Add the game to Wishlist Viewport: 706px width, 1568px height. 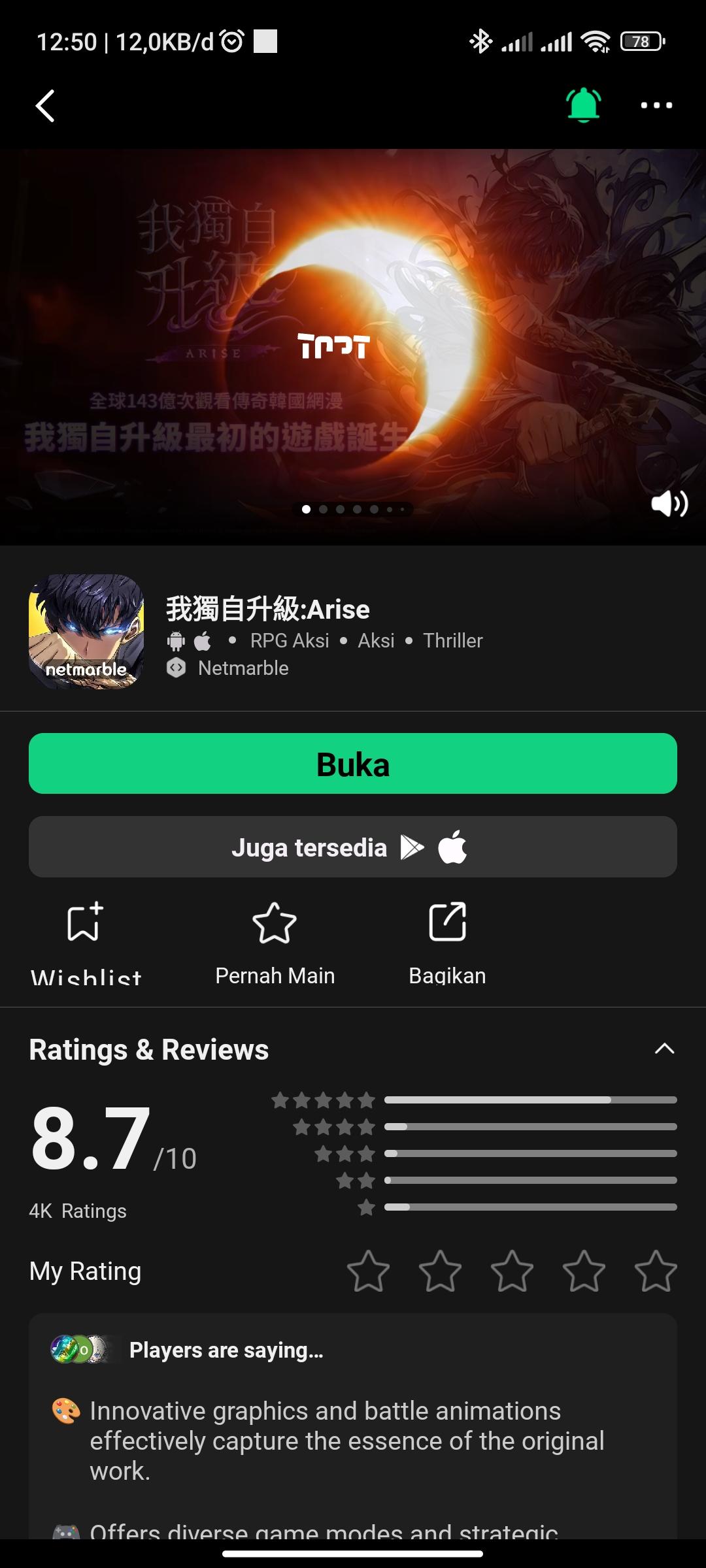click(86, 941)
